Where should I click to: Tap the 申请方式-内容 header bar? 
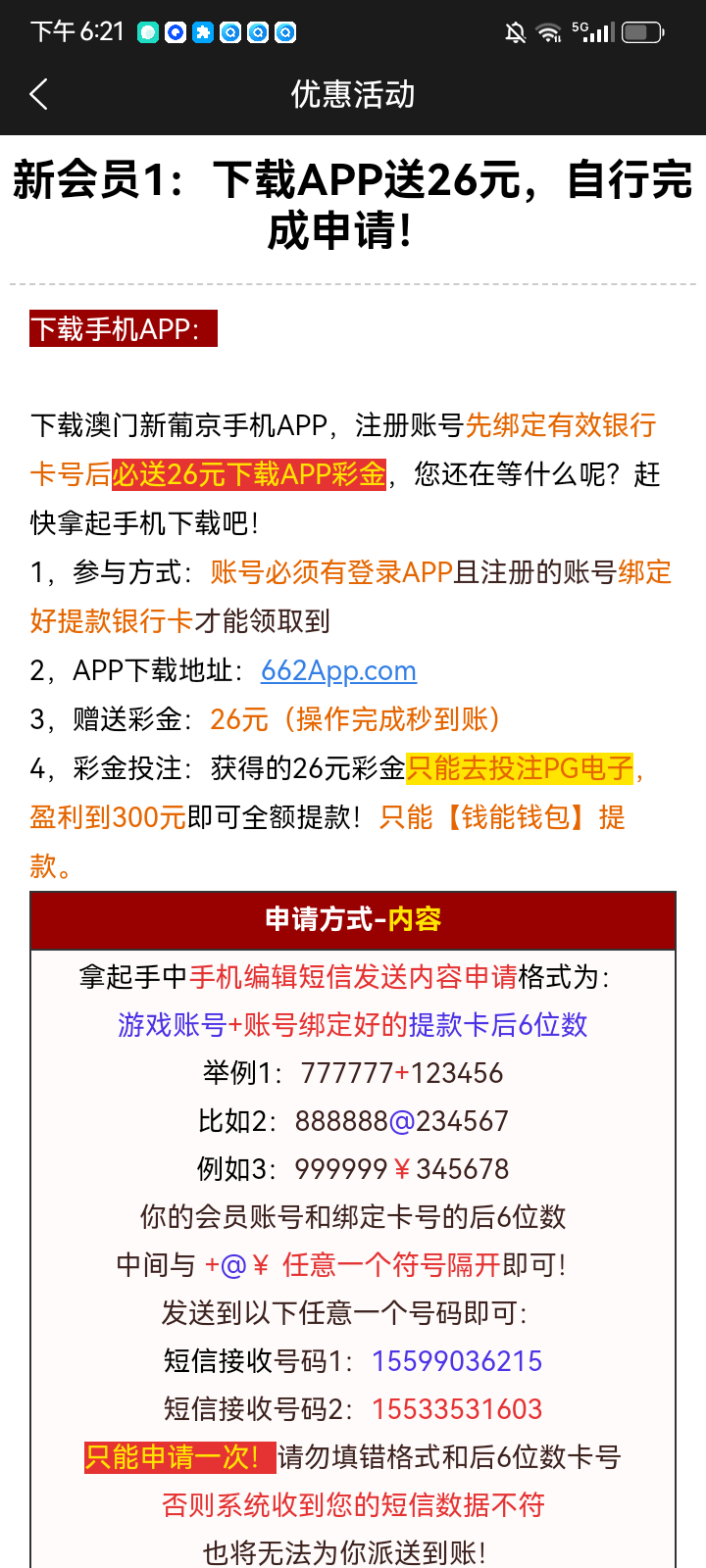tap(353, 920)
